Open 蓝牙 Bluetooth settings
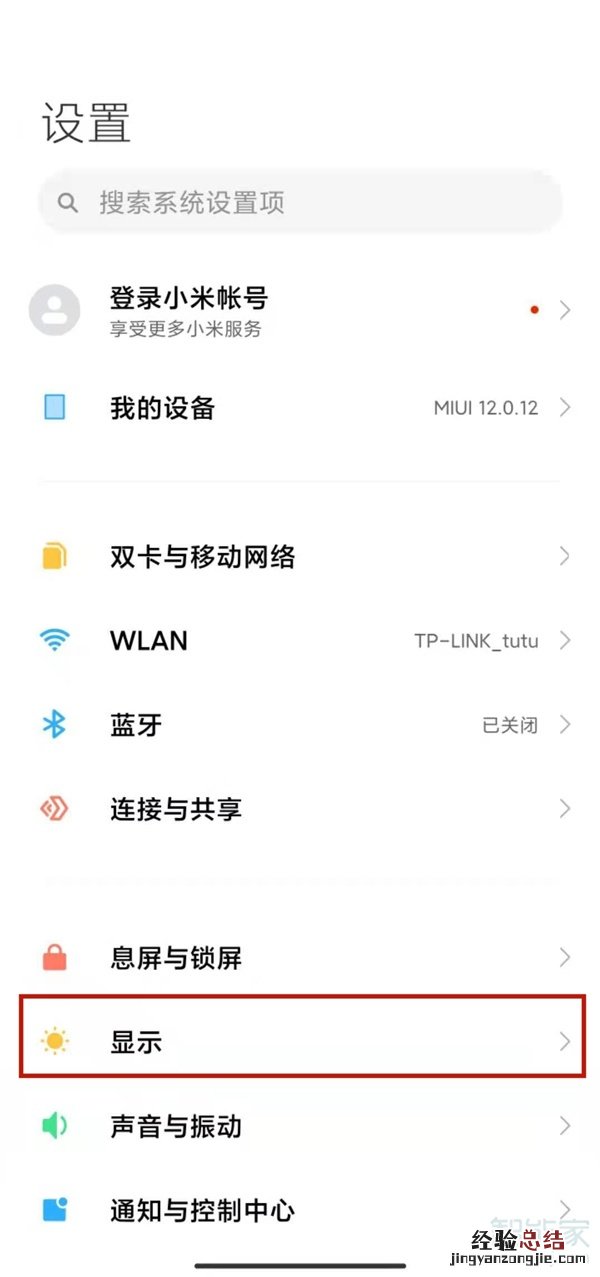This screenshot has height=1277, width=600. click(300, 725)
